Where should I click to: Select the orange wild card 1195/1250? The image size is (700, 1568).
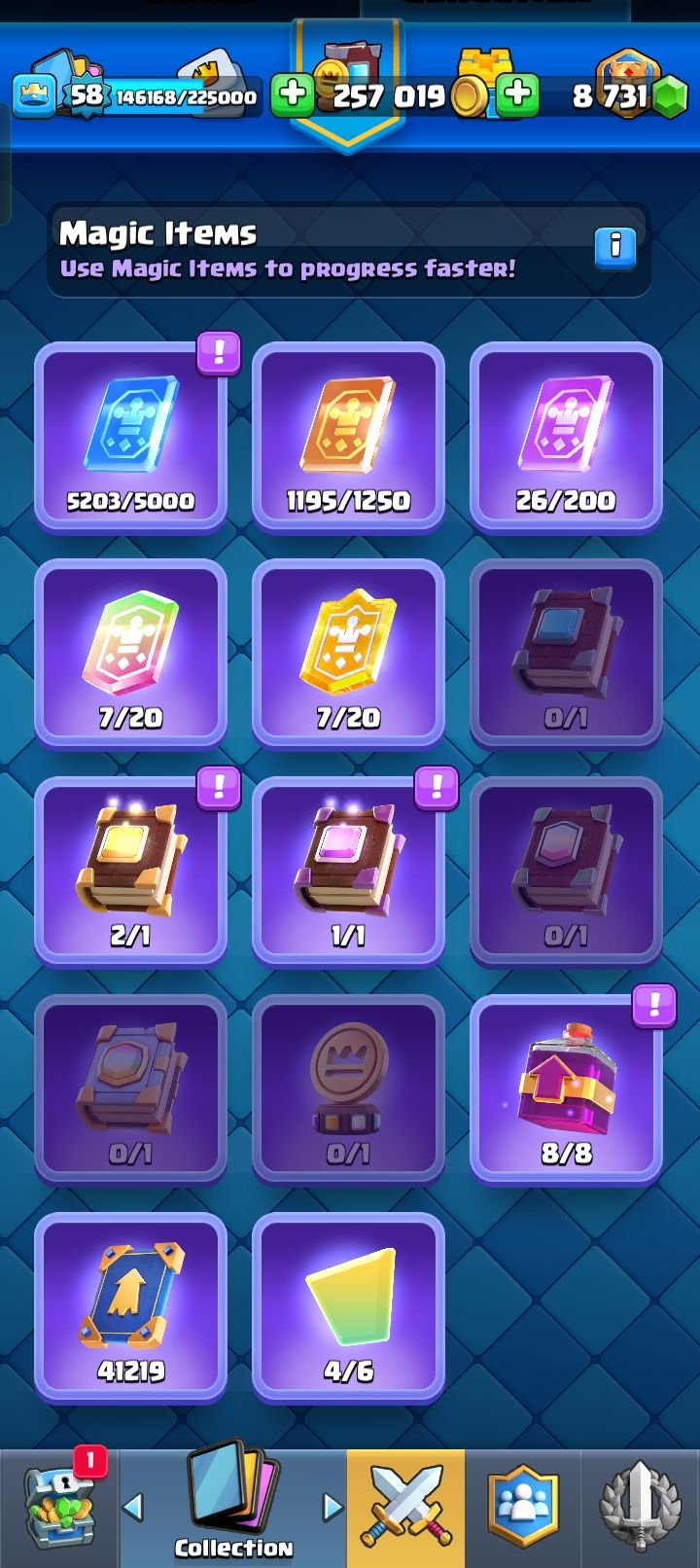tap(348, 437)
